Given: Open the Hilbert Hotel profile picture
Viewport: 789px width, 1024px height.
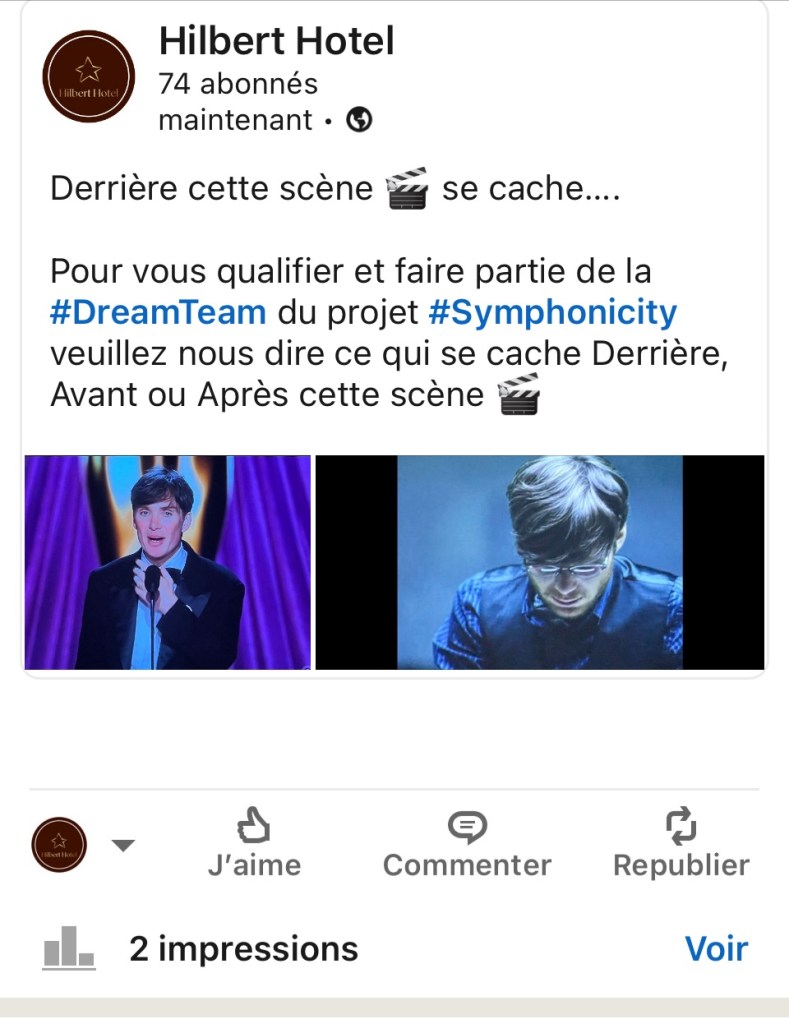Looking at the screenshot, I should click(88, 76).
